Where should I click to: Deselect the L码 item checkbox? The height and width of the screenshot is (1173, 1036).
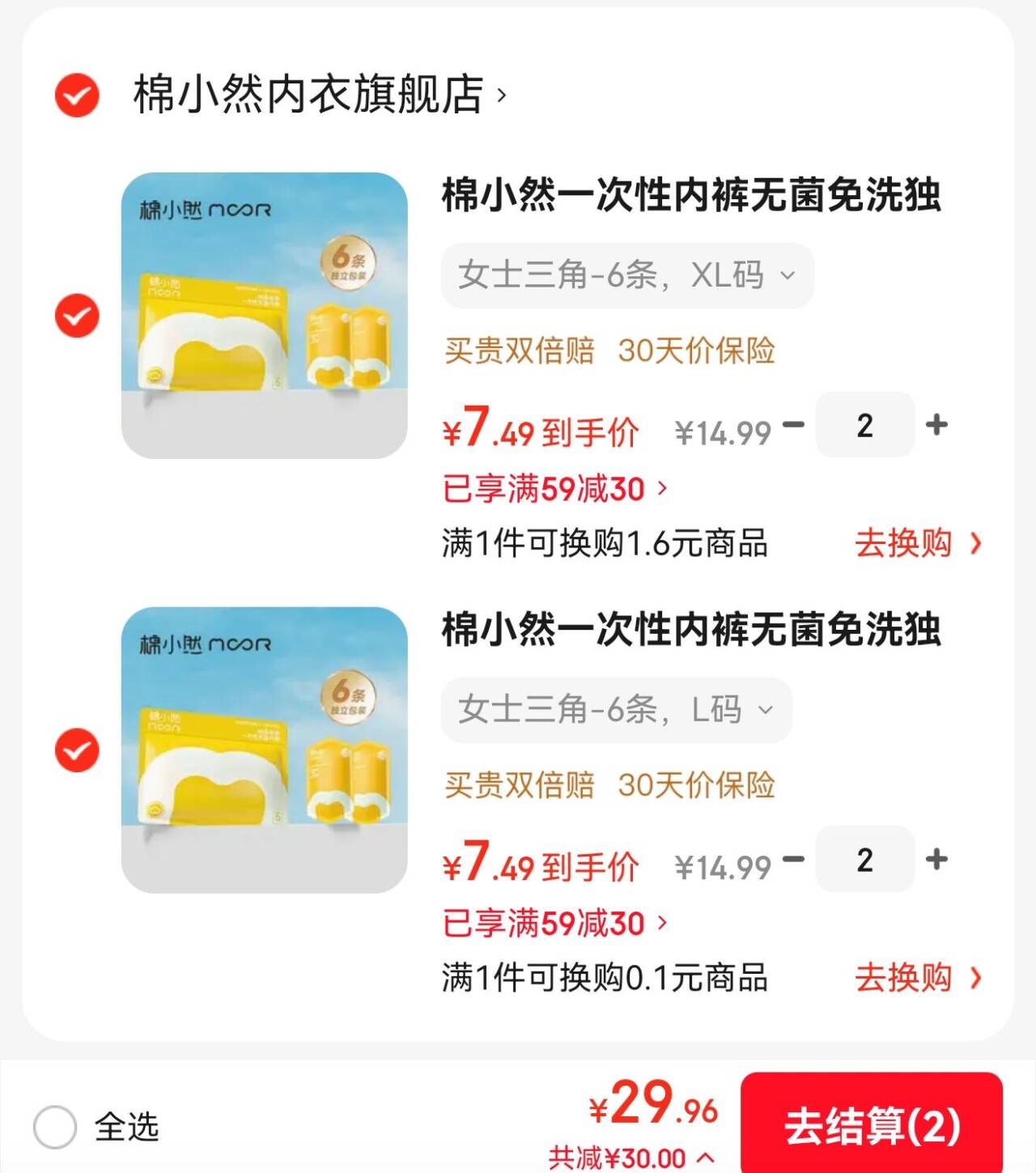77,750
